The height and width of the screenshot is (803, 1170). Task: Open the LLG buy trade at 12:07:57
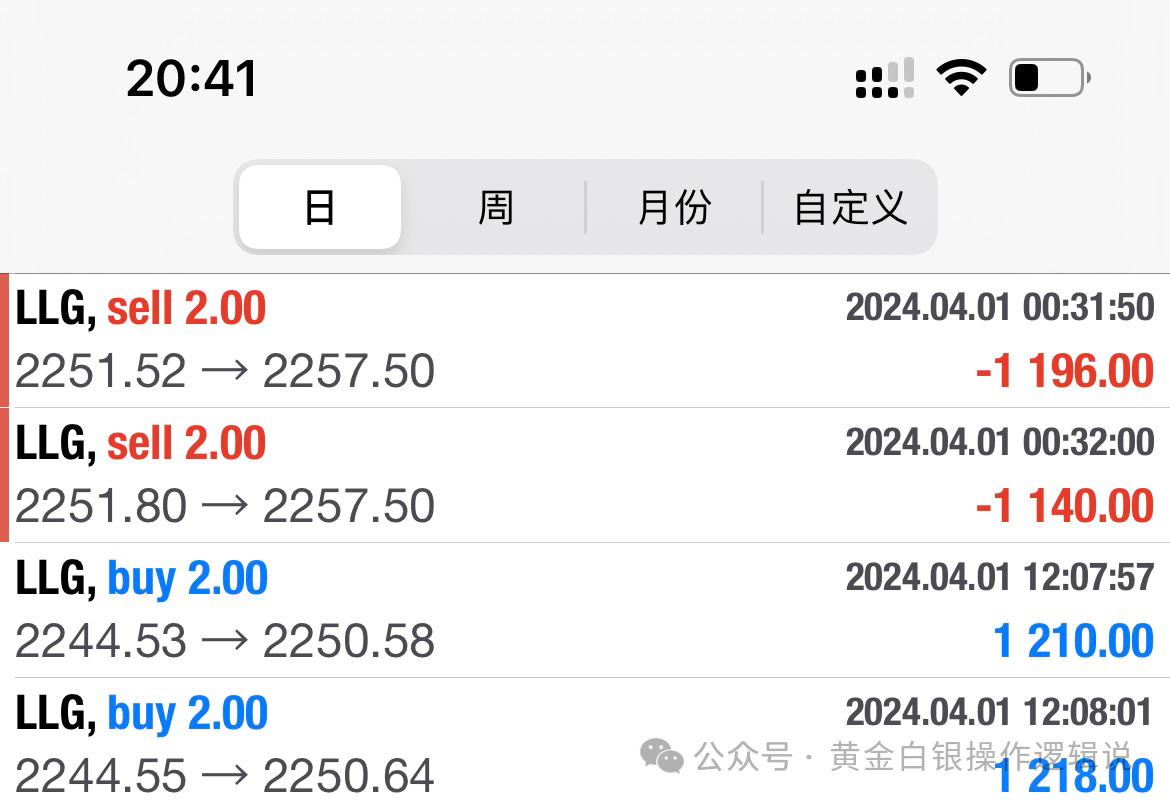point(585,610)
